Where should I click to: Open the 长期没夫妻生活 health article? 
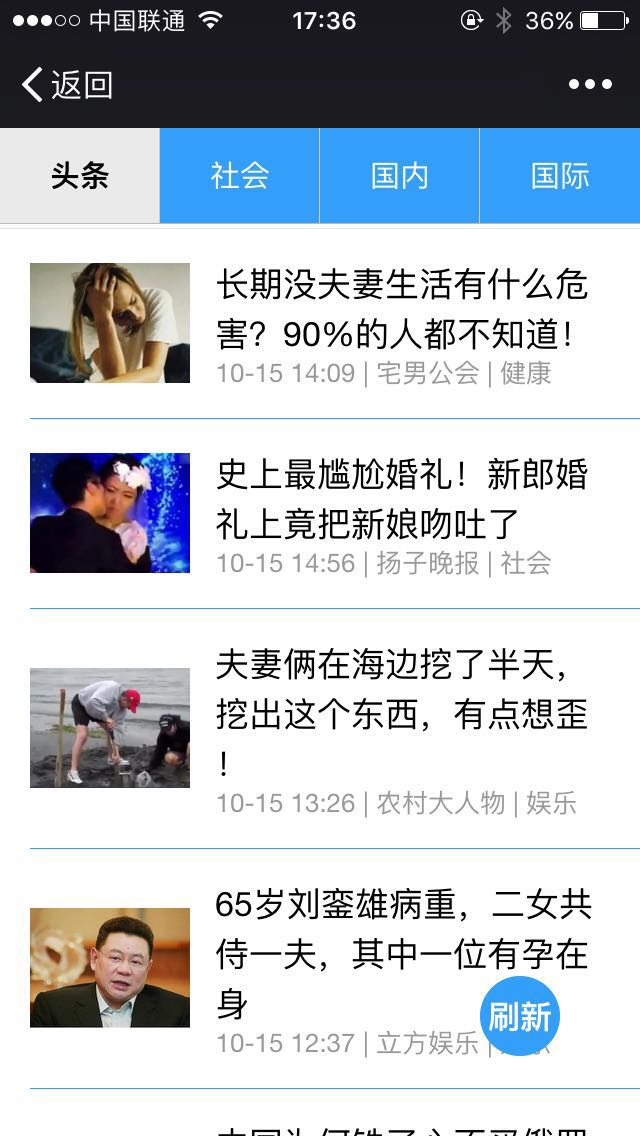coord(335,323)
